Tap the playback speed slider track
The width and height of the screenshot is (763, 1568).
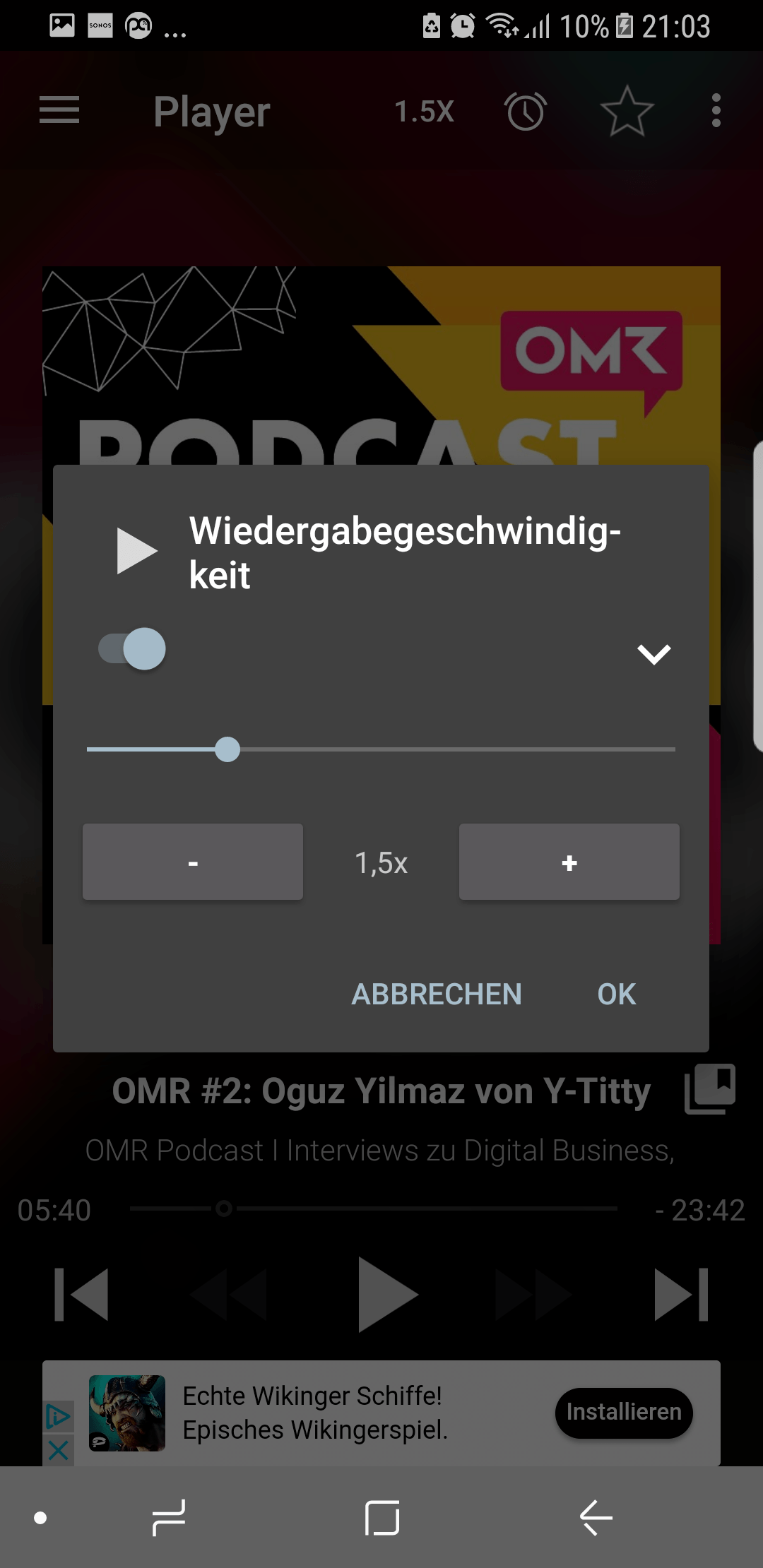(452, 749)
